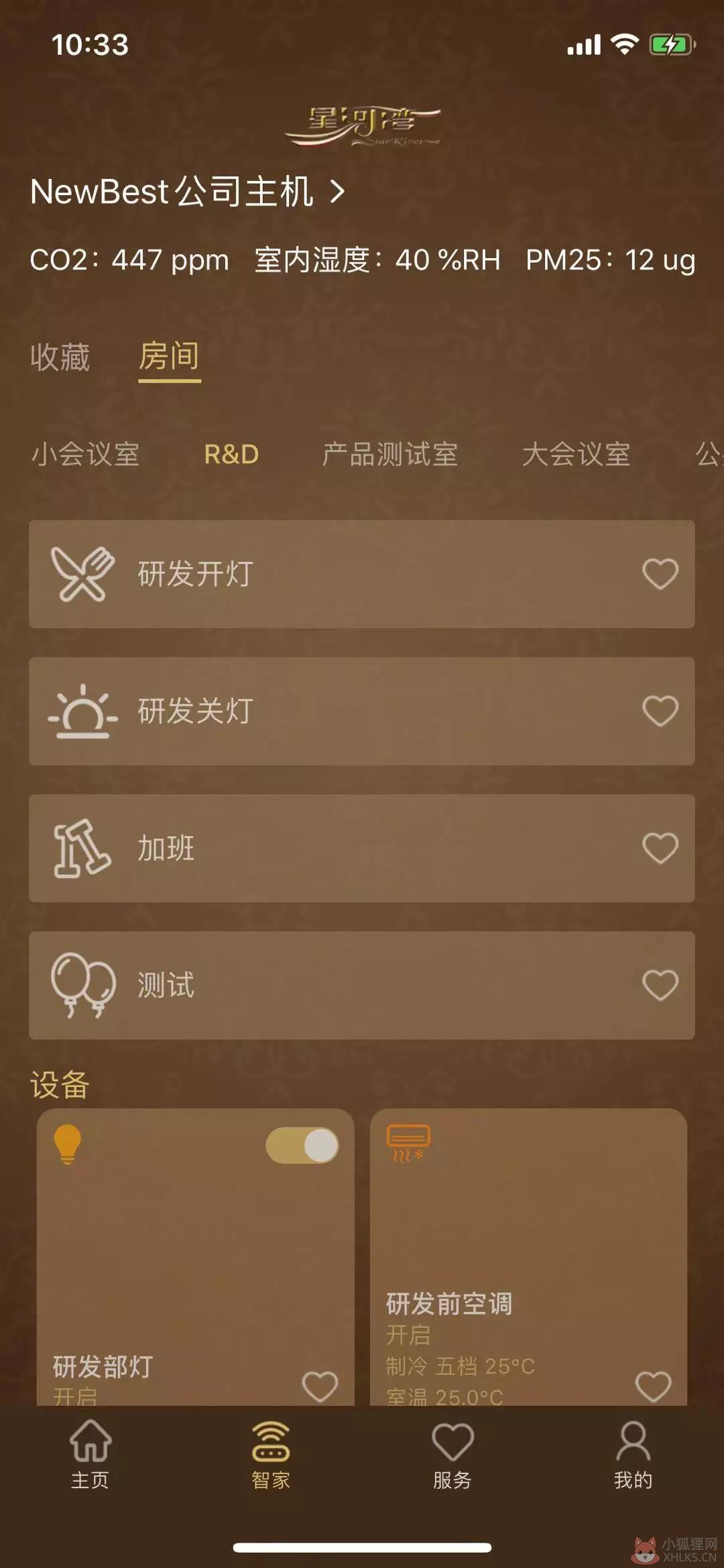
Task: Select the 产品测试室 room tab
Action: [389, 455]
